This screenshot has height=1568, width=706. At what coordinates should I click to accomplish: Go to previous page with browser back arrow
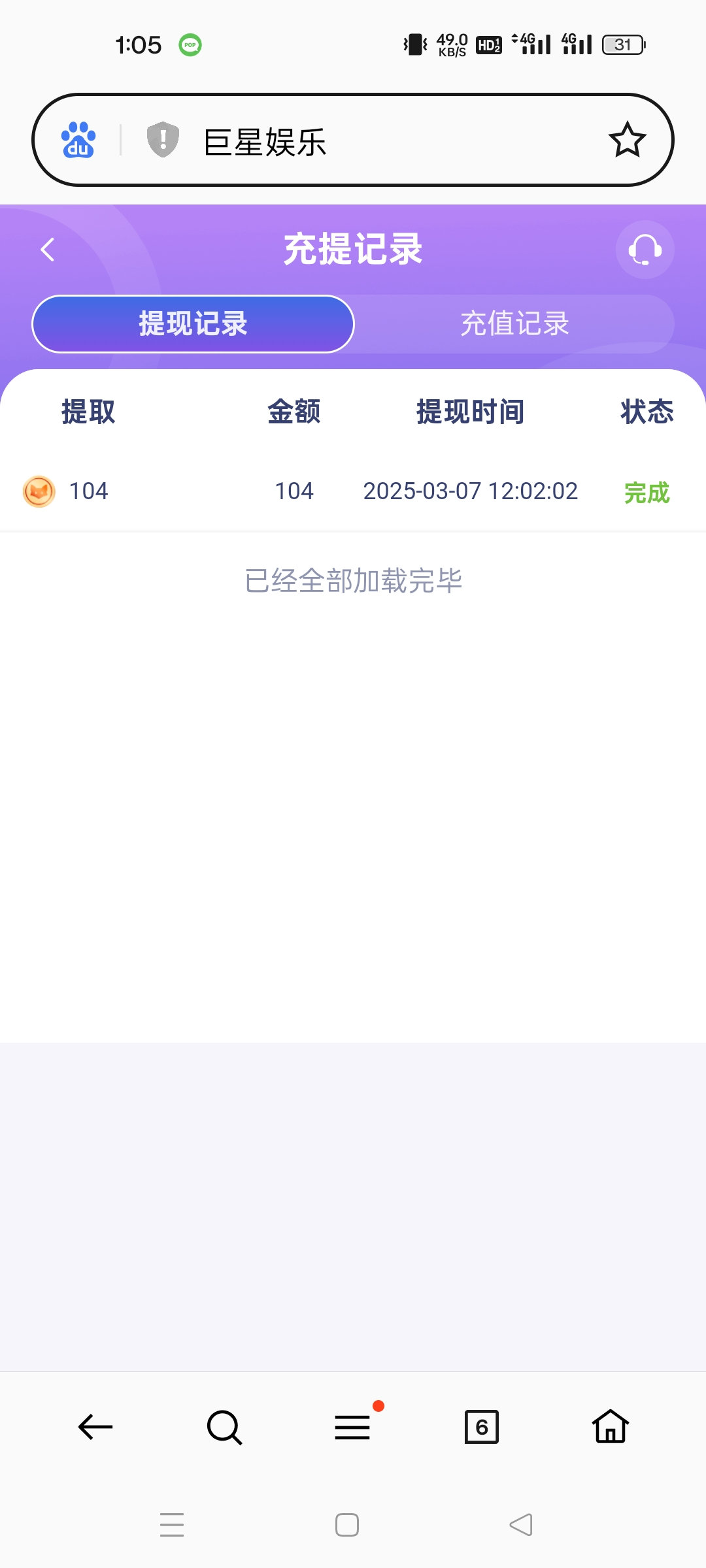click(95, 1427)
